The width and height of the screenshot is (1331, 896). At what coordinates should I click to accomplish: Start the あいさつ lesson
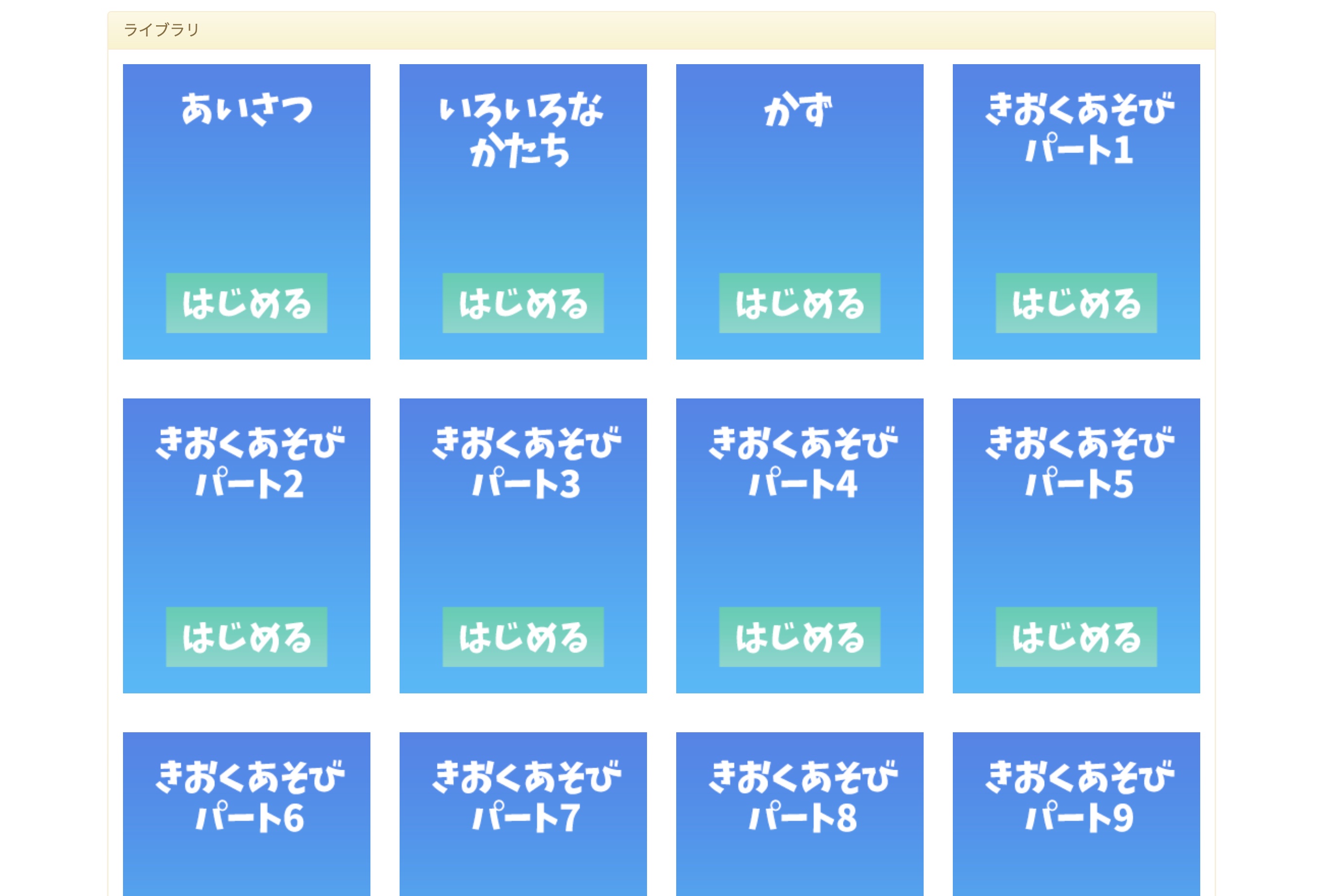point(246,303)
